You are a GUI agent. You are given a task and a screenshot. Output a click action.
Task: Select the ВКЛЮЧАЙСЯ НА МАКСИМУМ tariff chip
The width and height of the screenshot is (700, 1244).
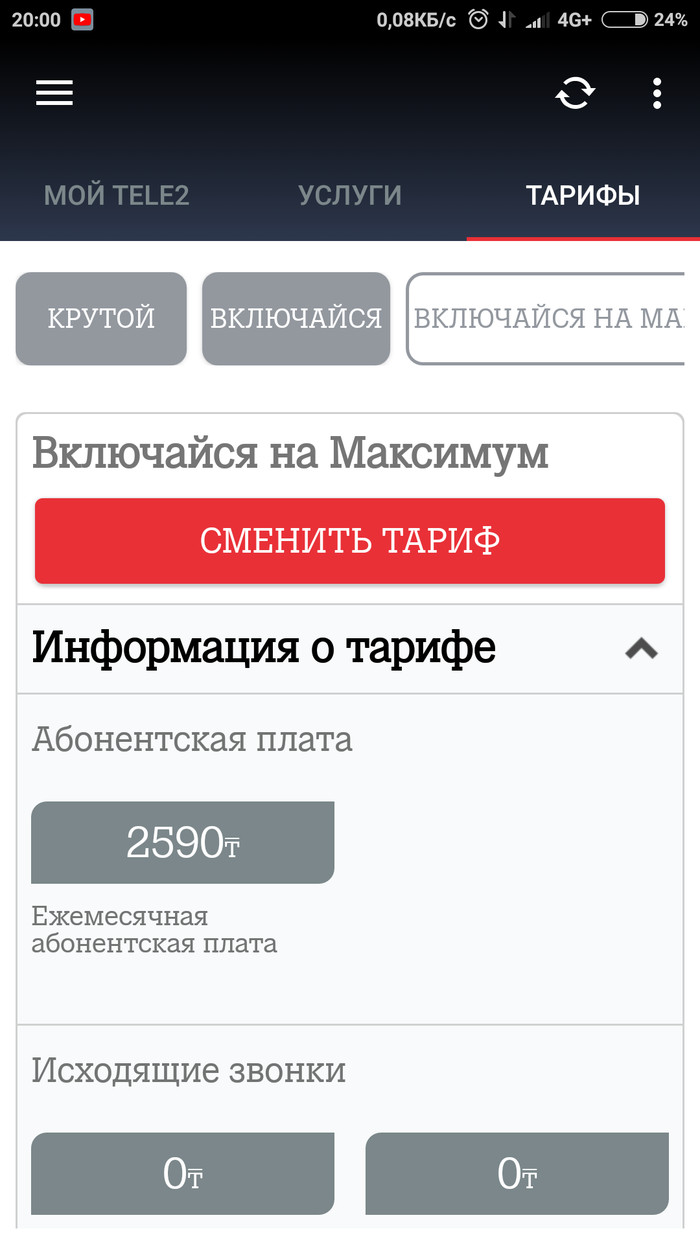tap(547, 318)
